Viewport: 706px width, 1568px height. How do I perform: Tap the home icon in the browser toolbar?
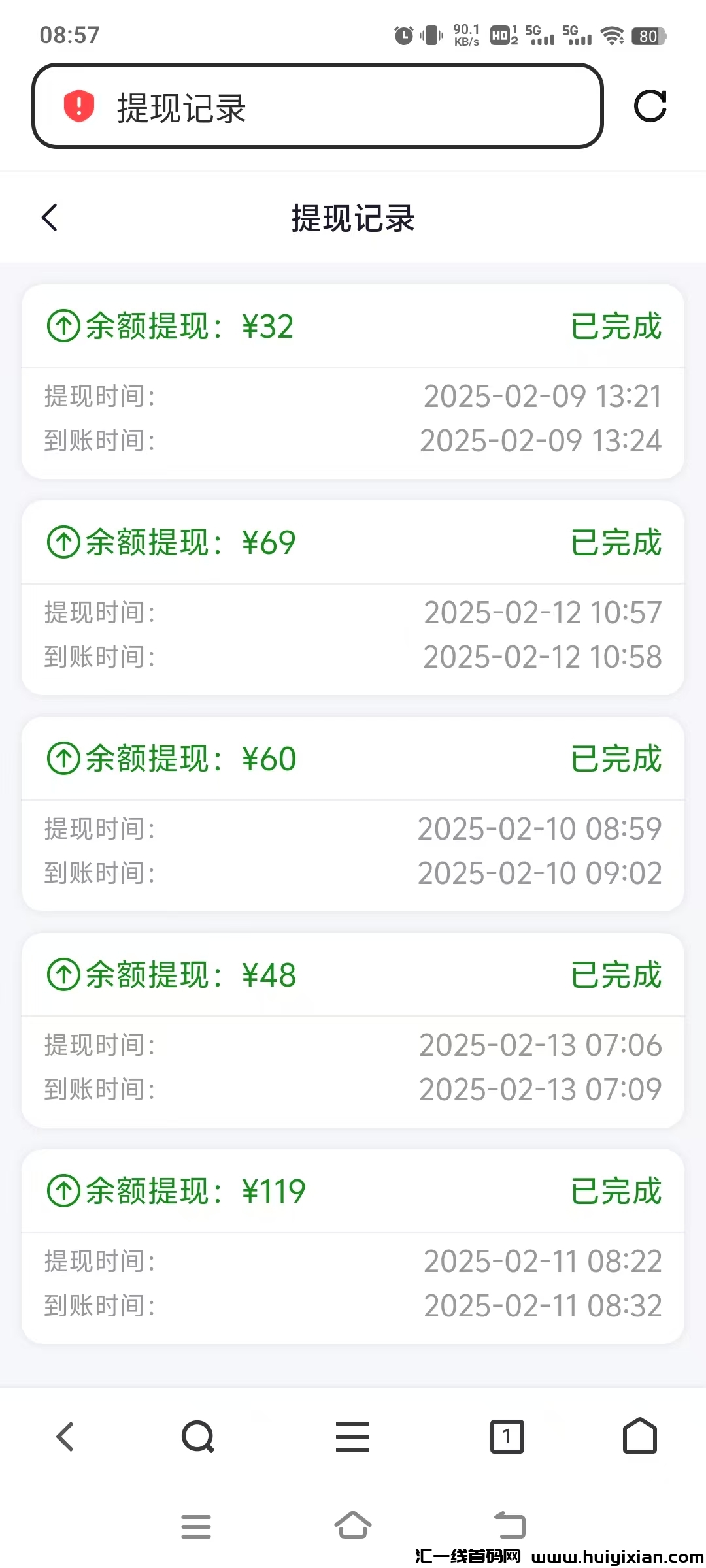coord(639,1437)
